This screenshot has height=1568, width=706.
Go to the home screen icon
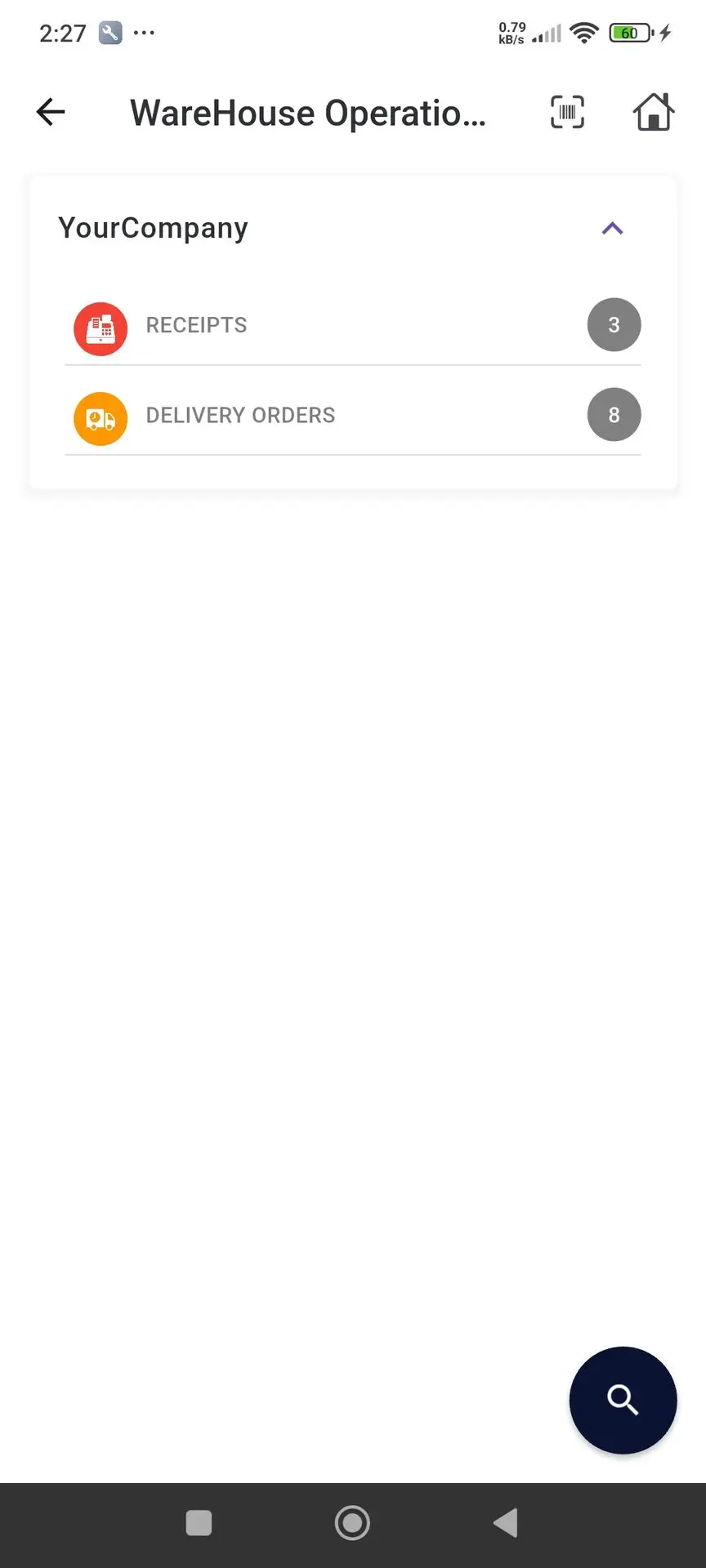coord(654,112)
